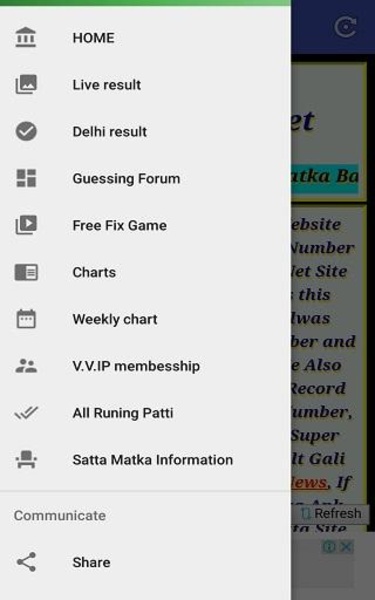Screen dimensions: 375x600
Task: Open V.V.IP membesship
Action: [x=145, y=366]
